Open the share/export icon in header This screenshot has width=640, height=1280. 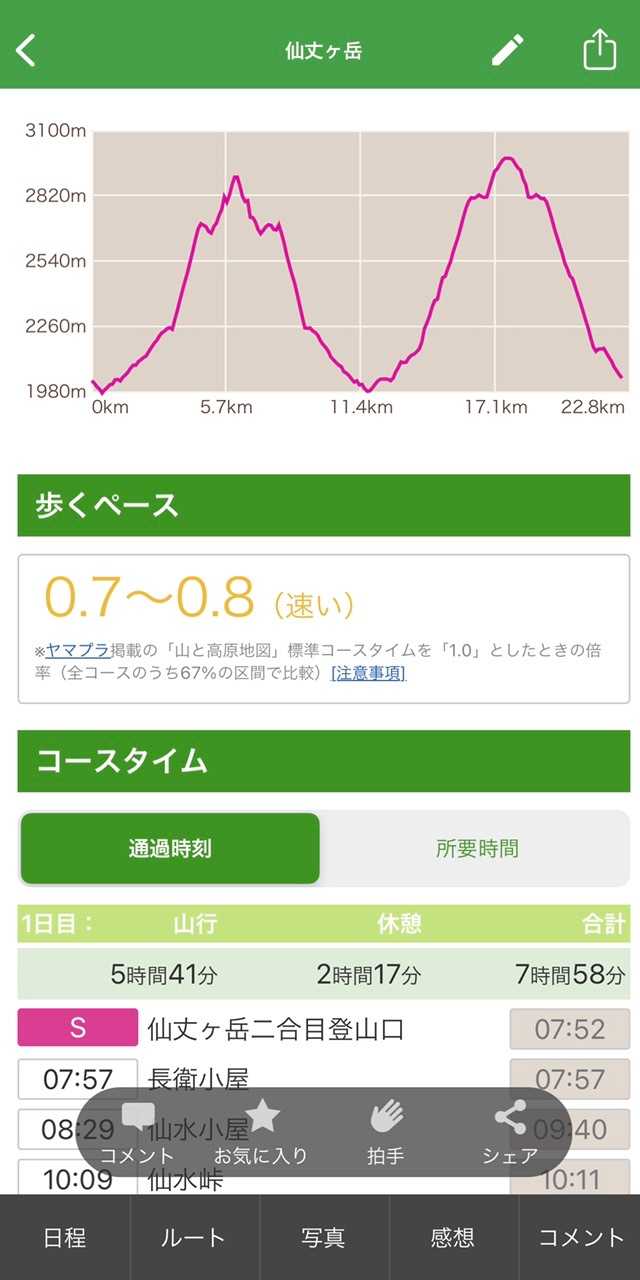[599, 49]
